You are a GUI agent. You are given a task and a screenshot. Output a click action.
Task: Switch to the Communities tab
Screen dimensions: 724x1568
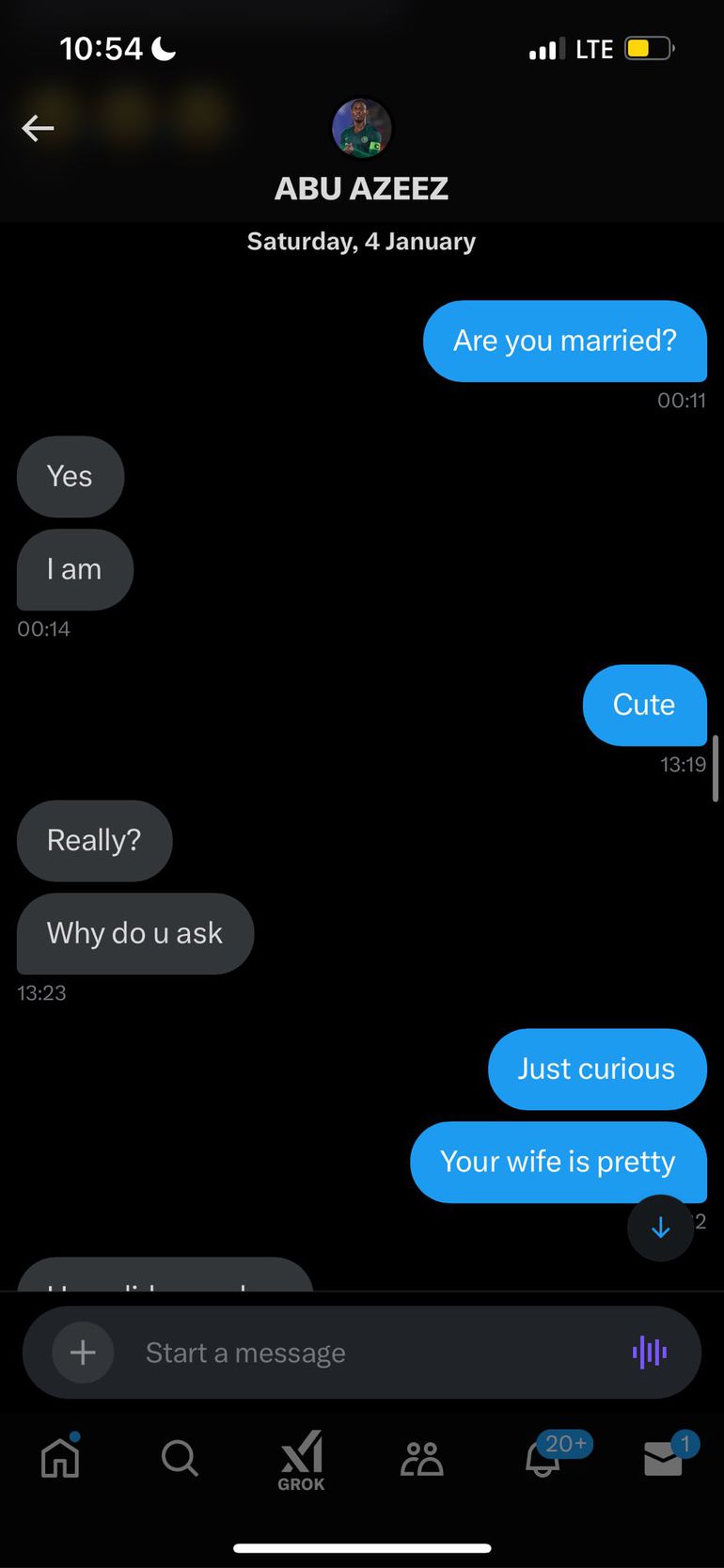[x=421, y=1458]
